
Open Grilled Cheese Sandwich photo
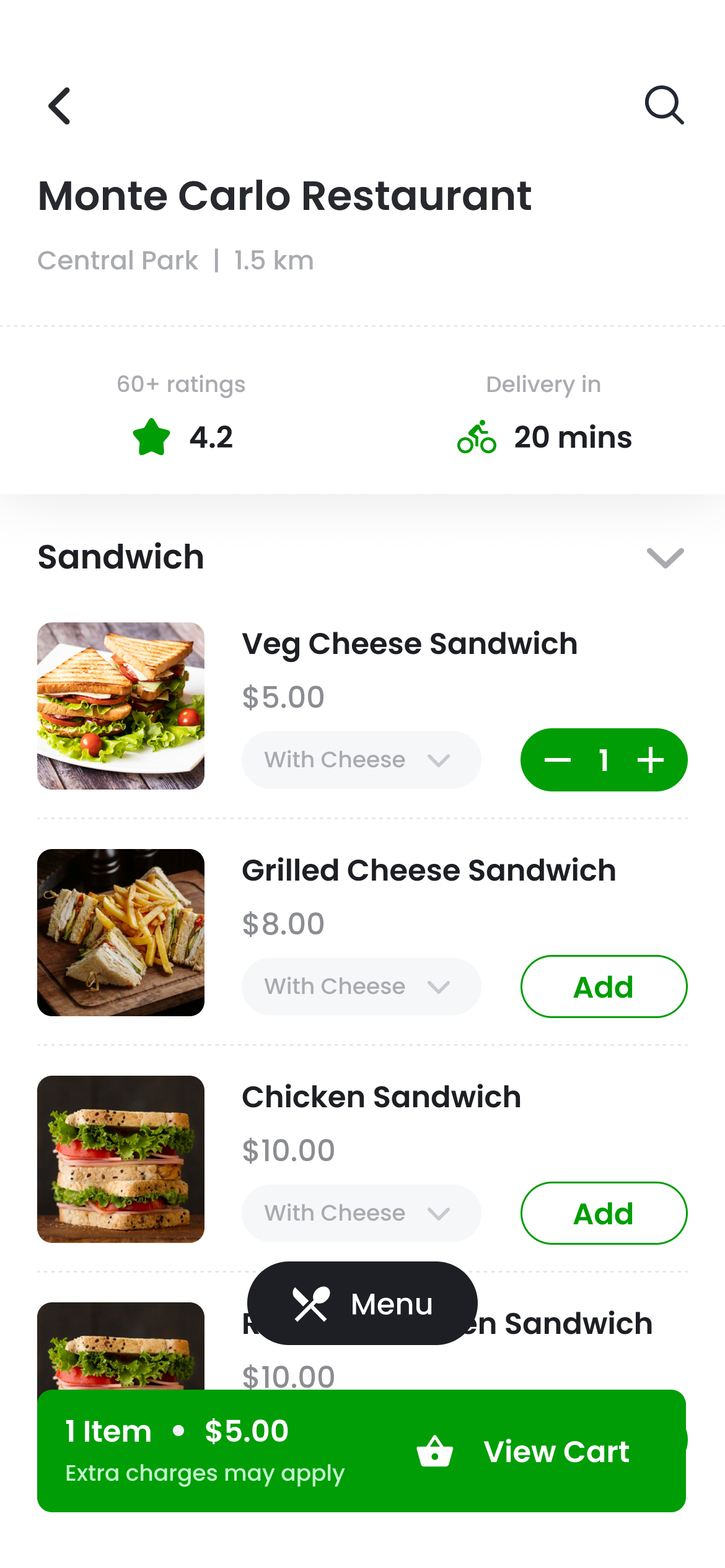pos(121,933)
